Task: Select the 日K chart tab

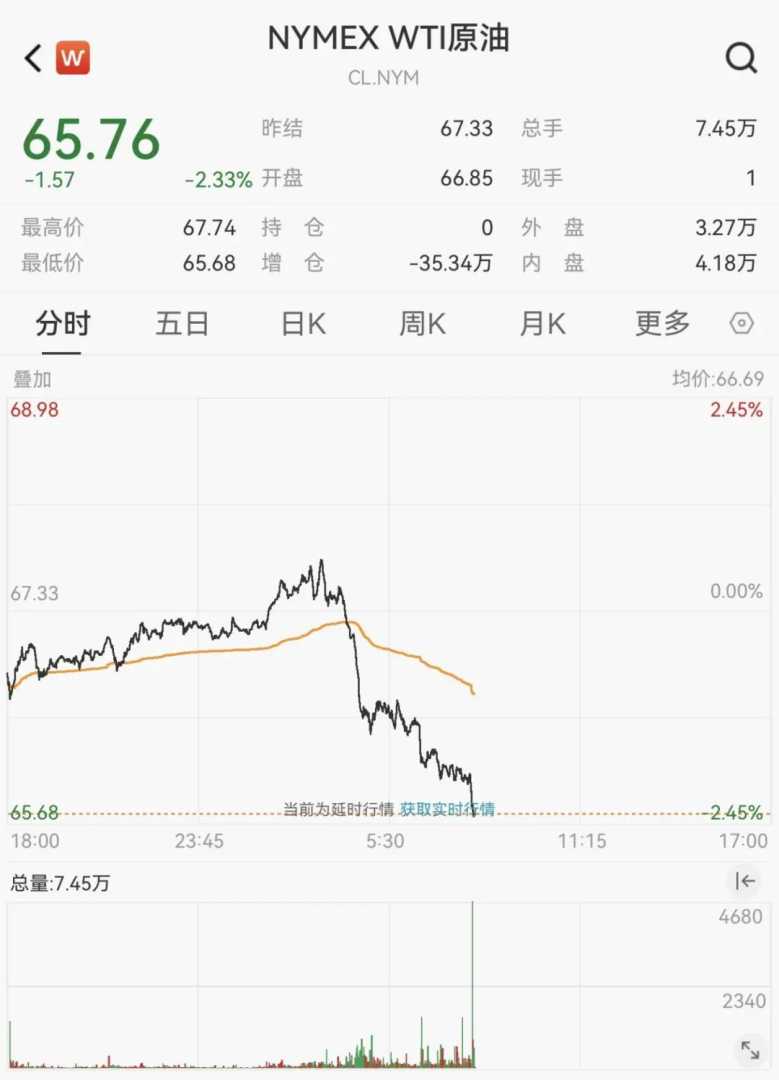Action: (303, 324)
